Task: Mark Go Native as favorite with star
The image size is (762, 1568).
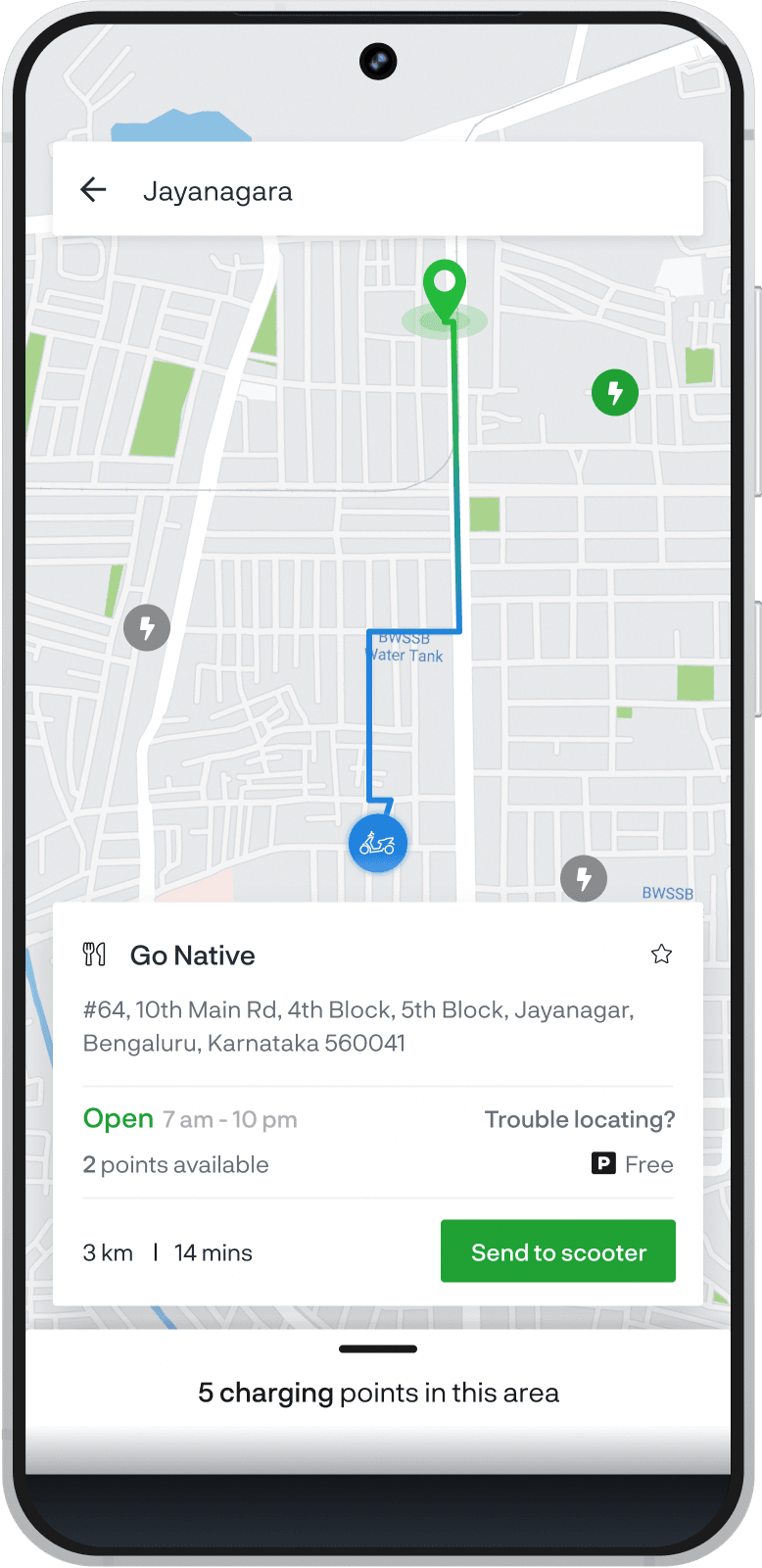Action: [x=662, y=955]
